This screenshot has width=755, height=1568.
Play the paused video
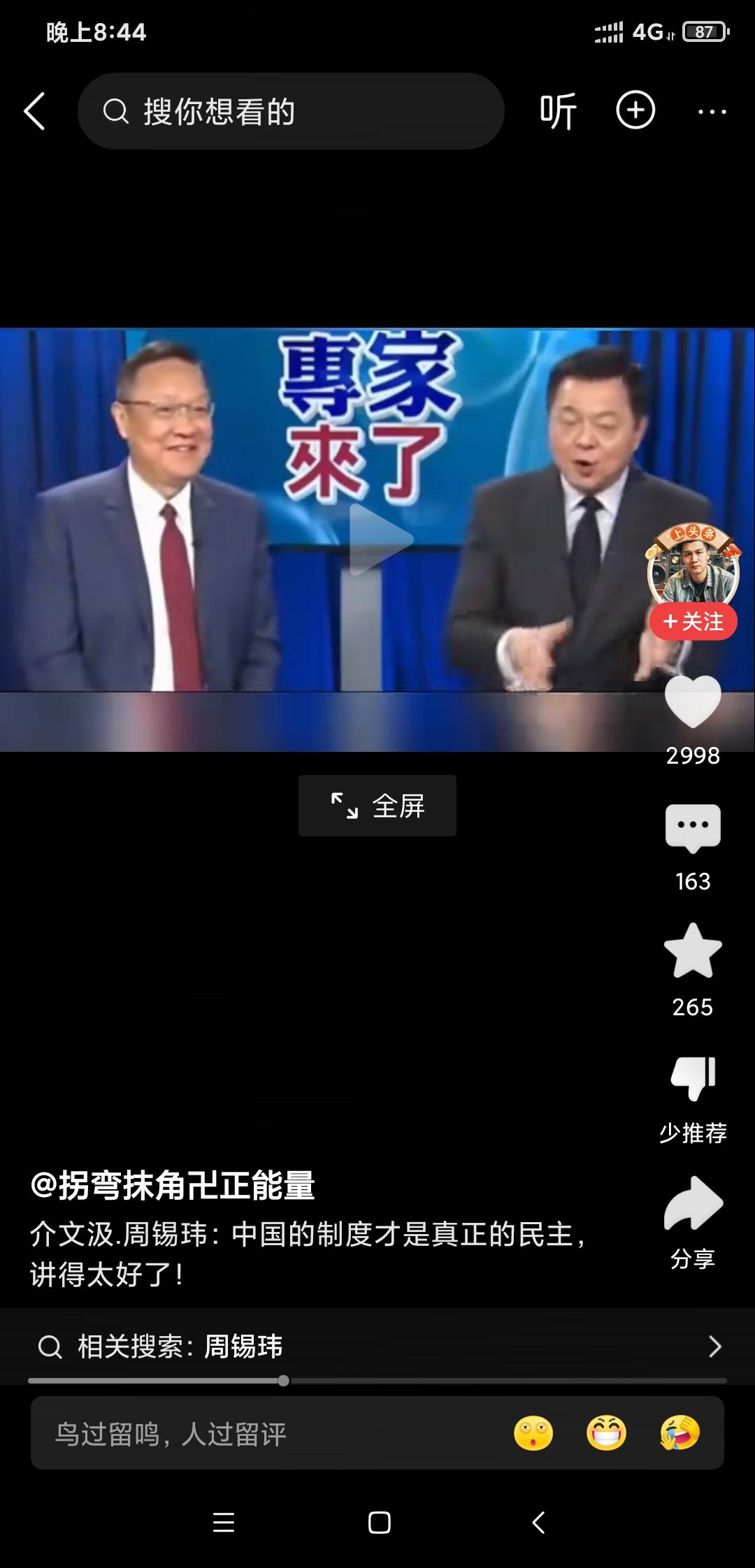(377, 539)
